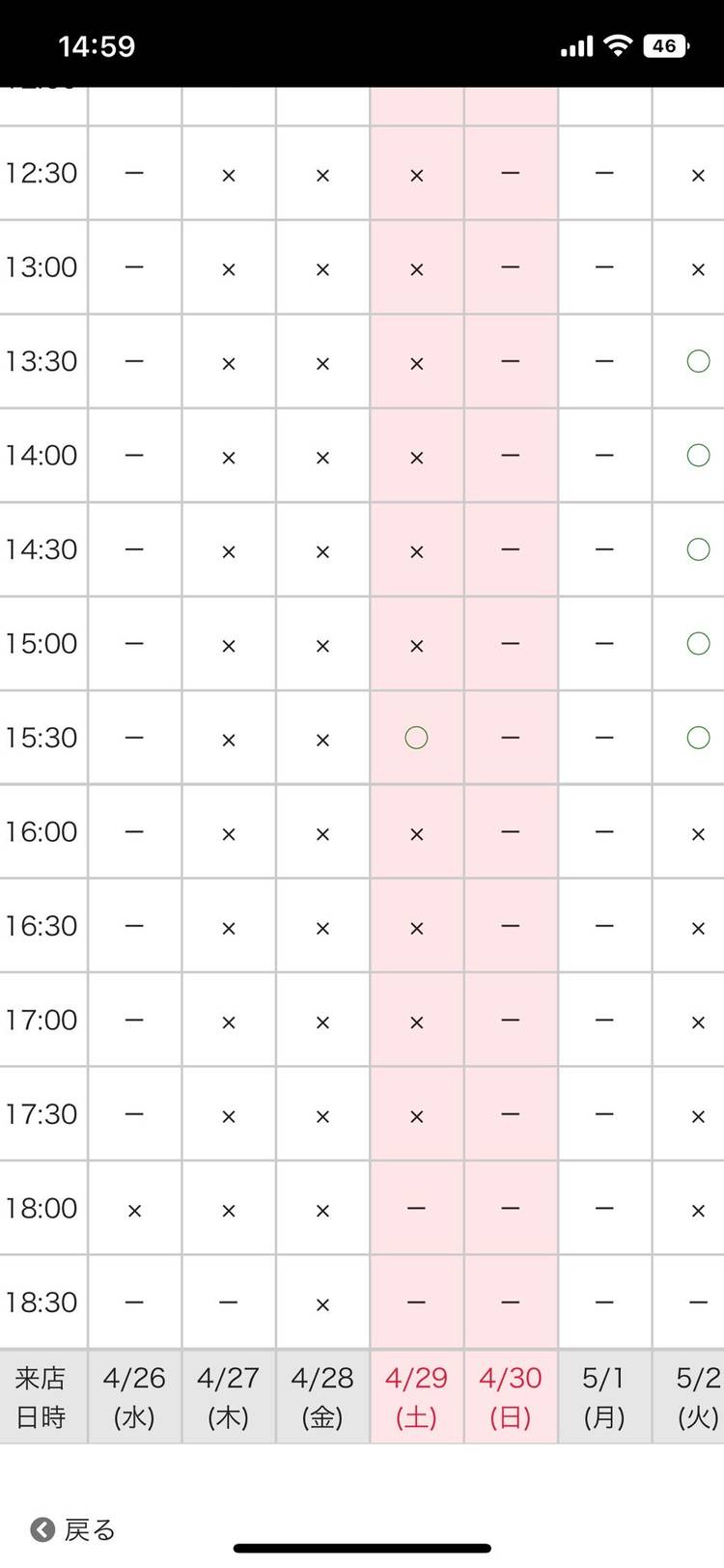Pick the 15:30 open slot on 5/2
Screen dimensions: 724x1568
click(x=698, y=738)
